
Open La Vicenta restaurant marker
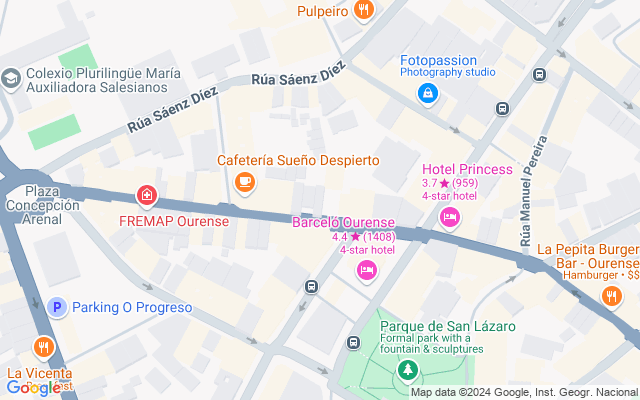tap(43, 348)
